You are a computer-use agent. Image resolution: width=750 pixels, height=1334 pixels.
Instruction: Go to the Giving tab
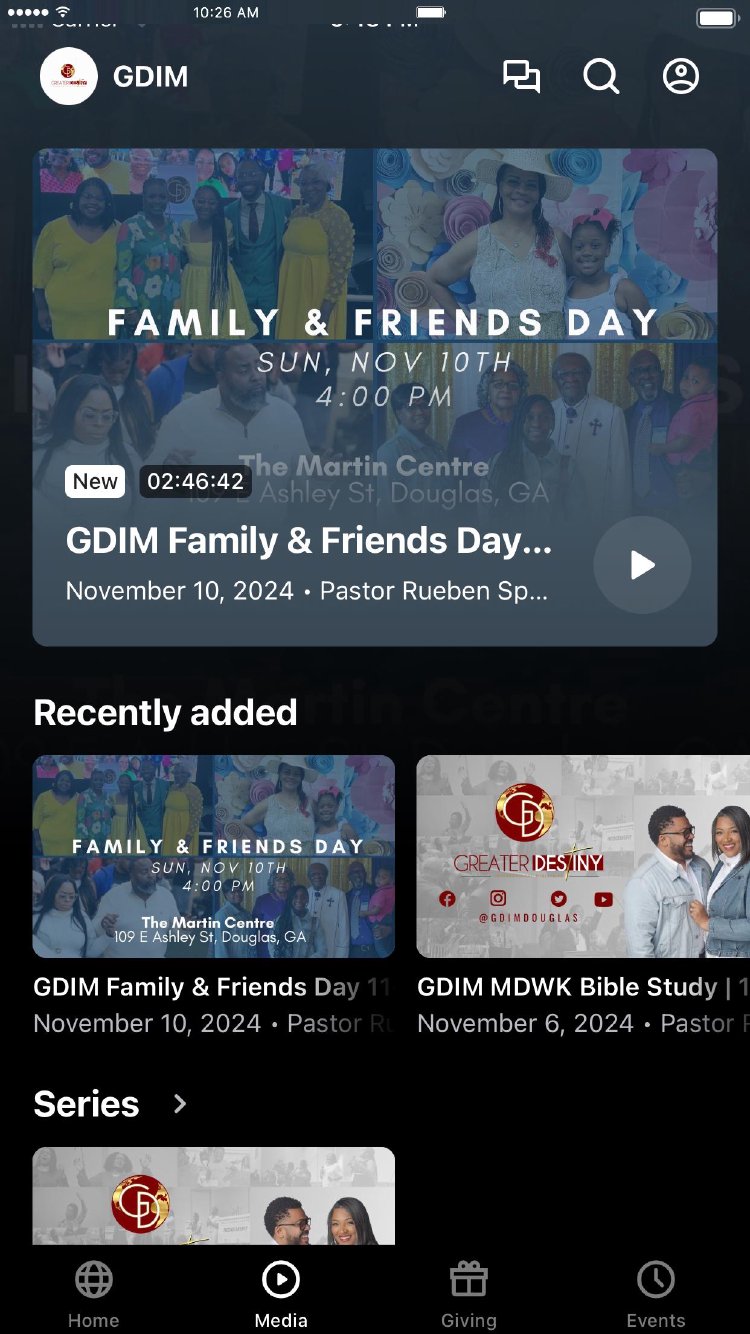(468, 1293)
